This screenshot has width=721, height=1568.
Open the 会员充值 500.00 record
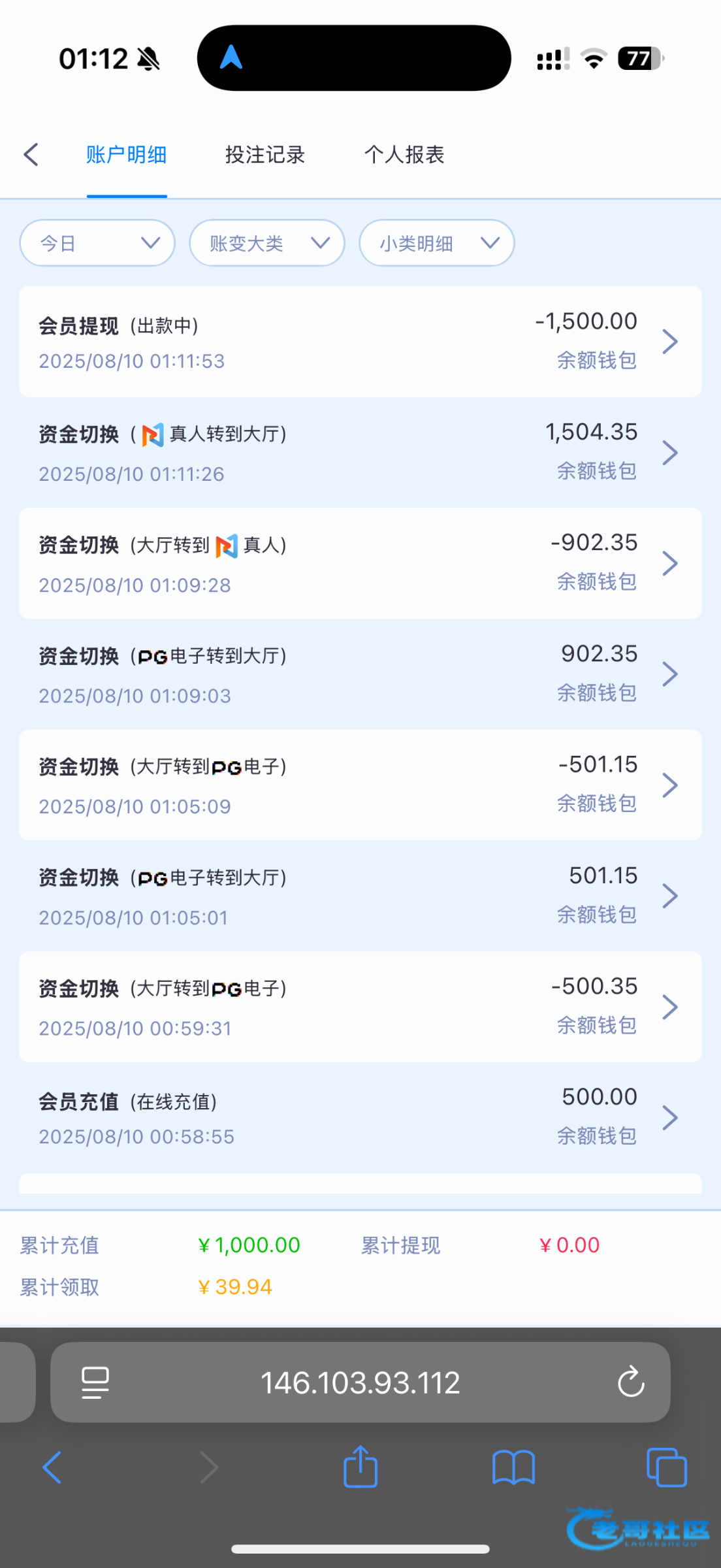pyautogui.click(x=360, y=1118)
